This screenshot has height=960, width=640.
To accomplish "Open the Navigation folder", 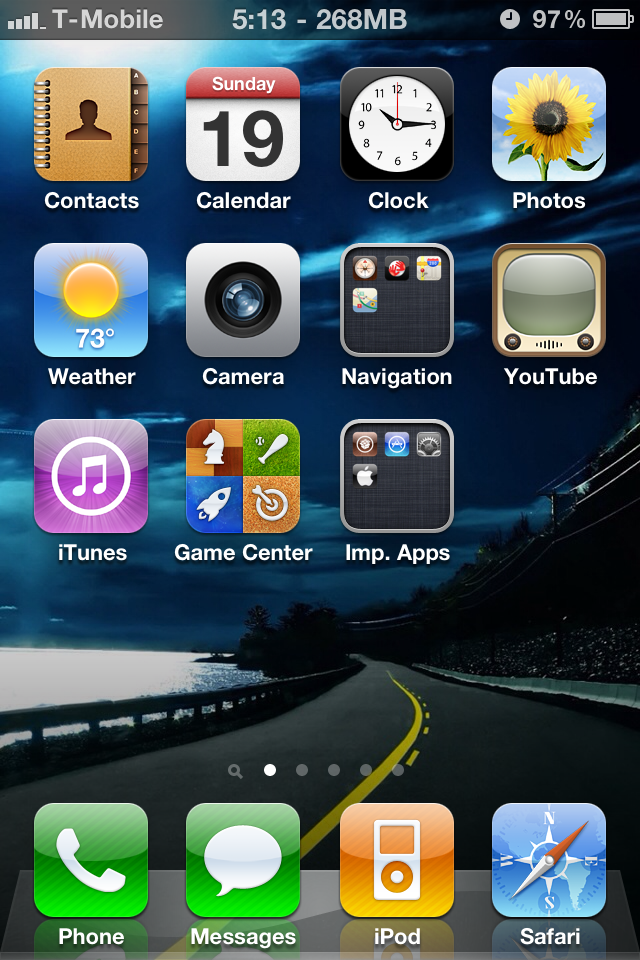I will pos(397,301).
